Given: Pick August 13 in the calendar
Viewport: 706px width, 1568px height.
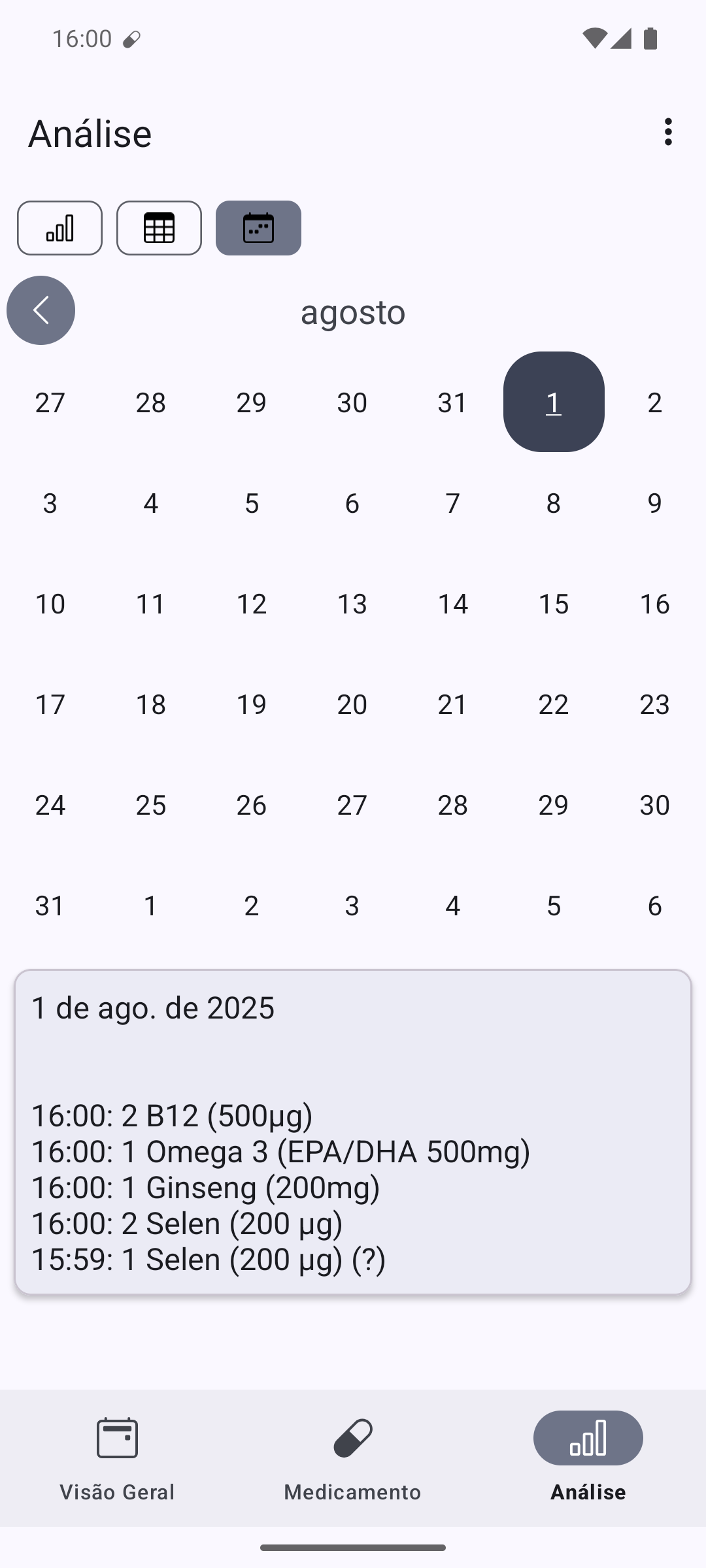Looking at the screenshot, I should (352, 604).
